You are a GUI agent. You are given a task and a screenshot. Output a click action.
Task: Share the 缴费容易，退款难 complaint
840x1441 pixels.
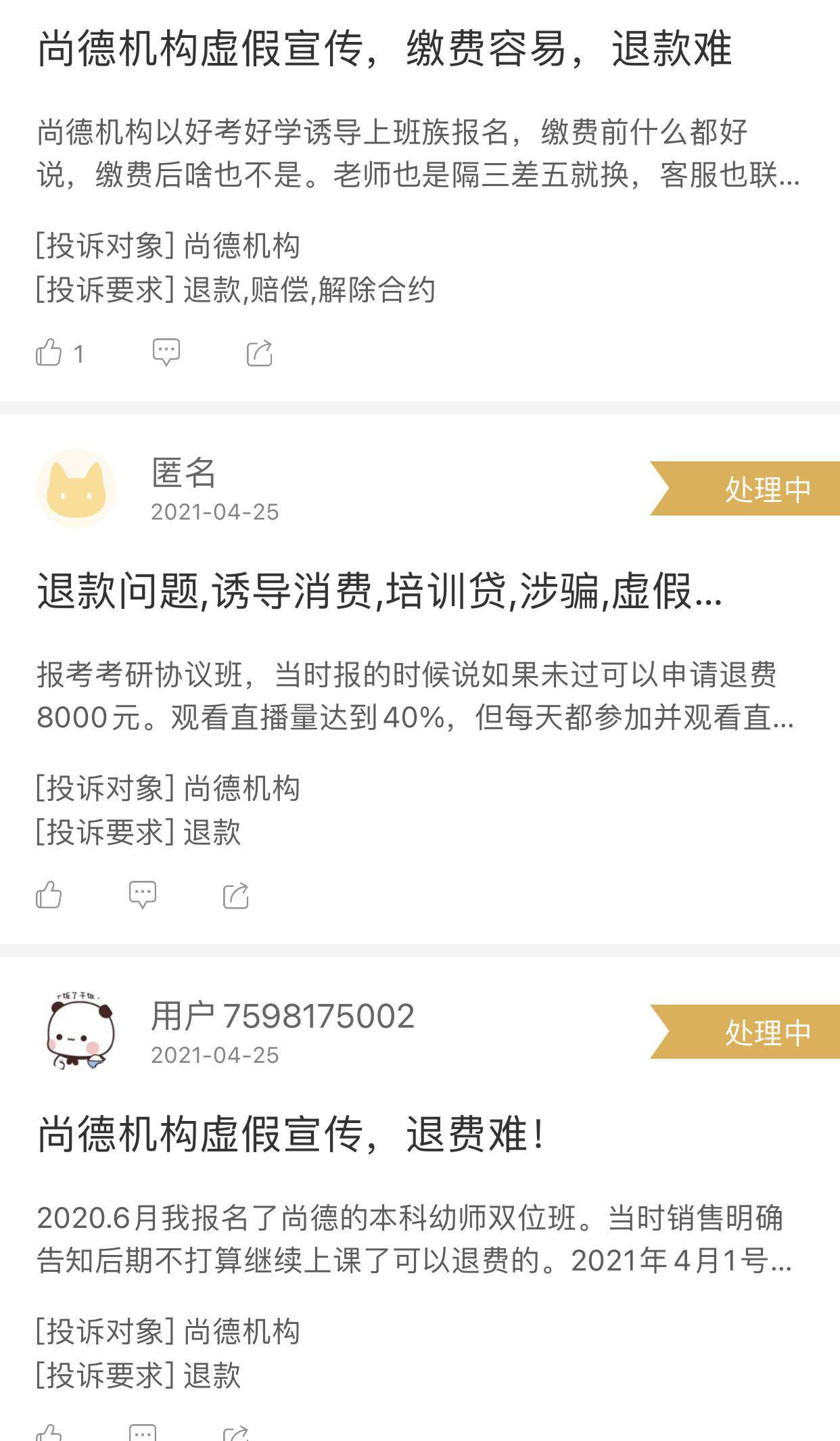click(x=259, y=353)
